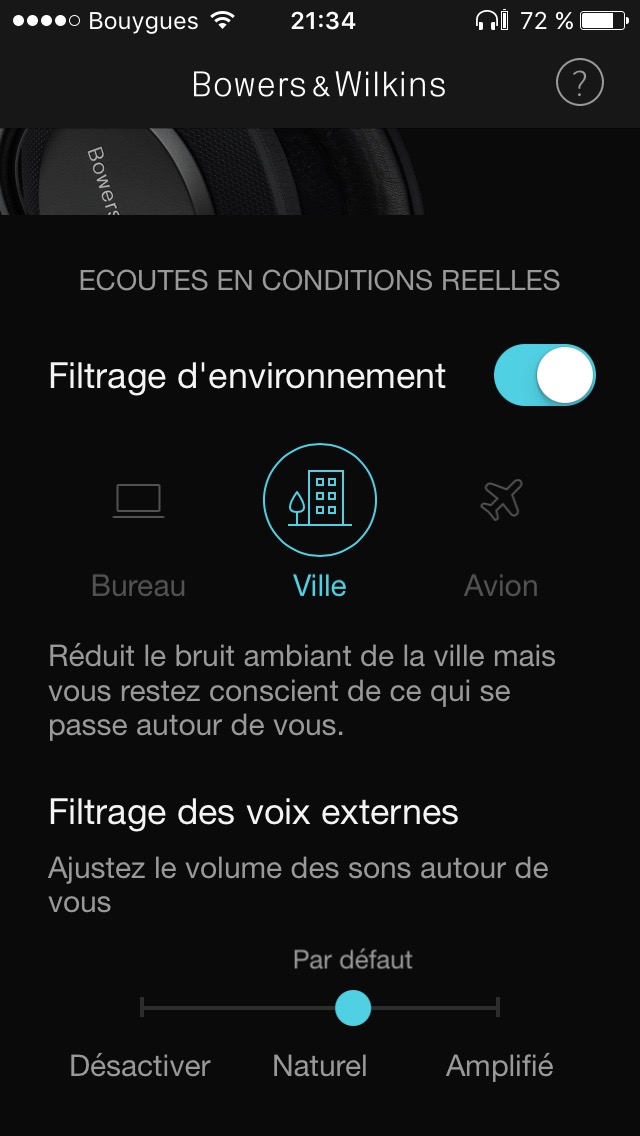
Task: Disable the Filtrage d'environnement switch
Action: [544, 375]
